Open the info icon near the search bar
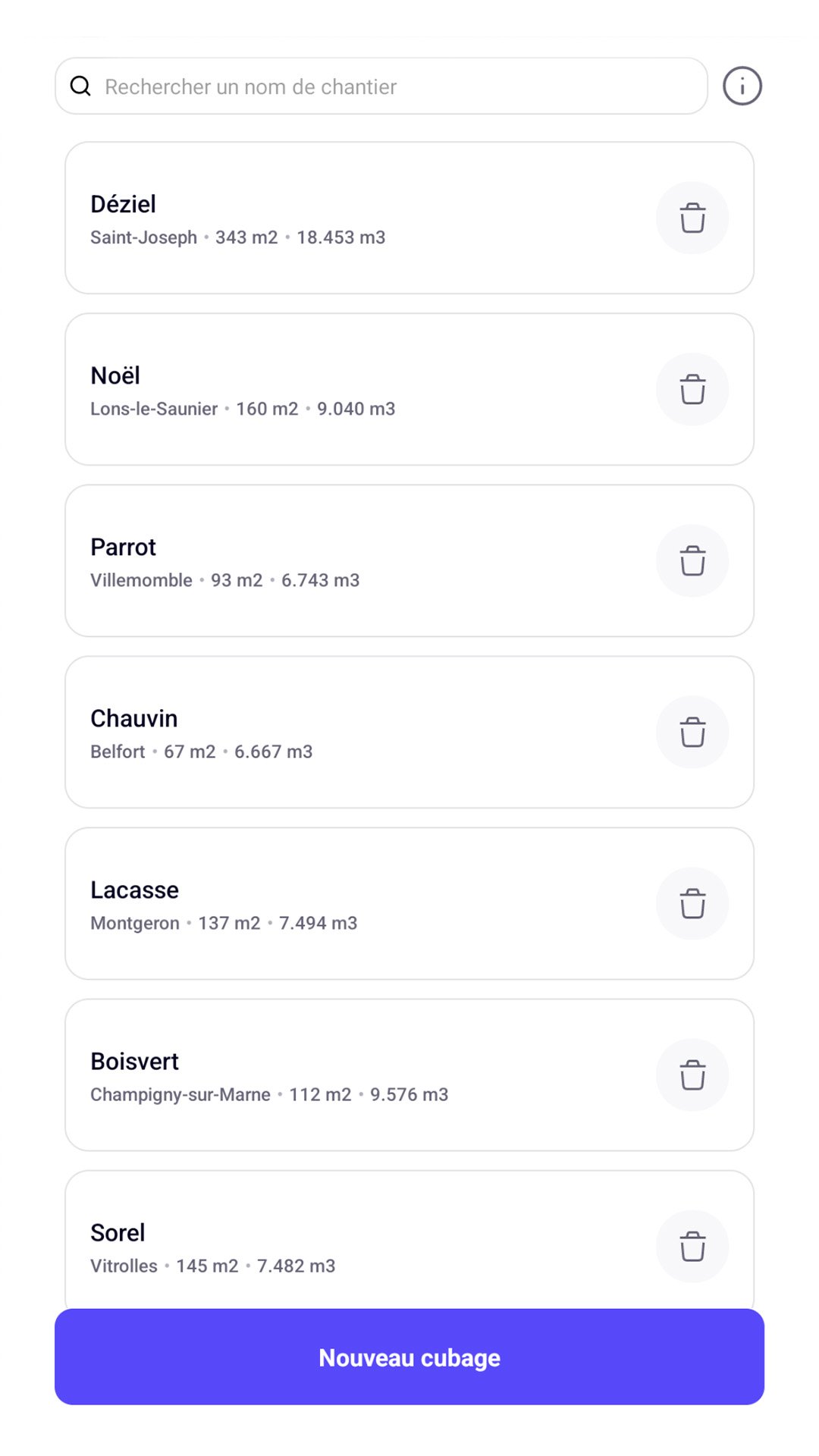The width and height of the screenshot is (819, 1456). [741, 85]
